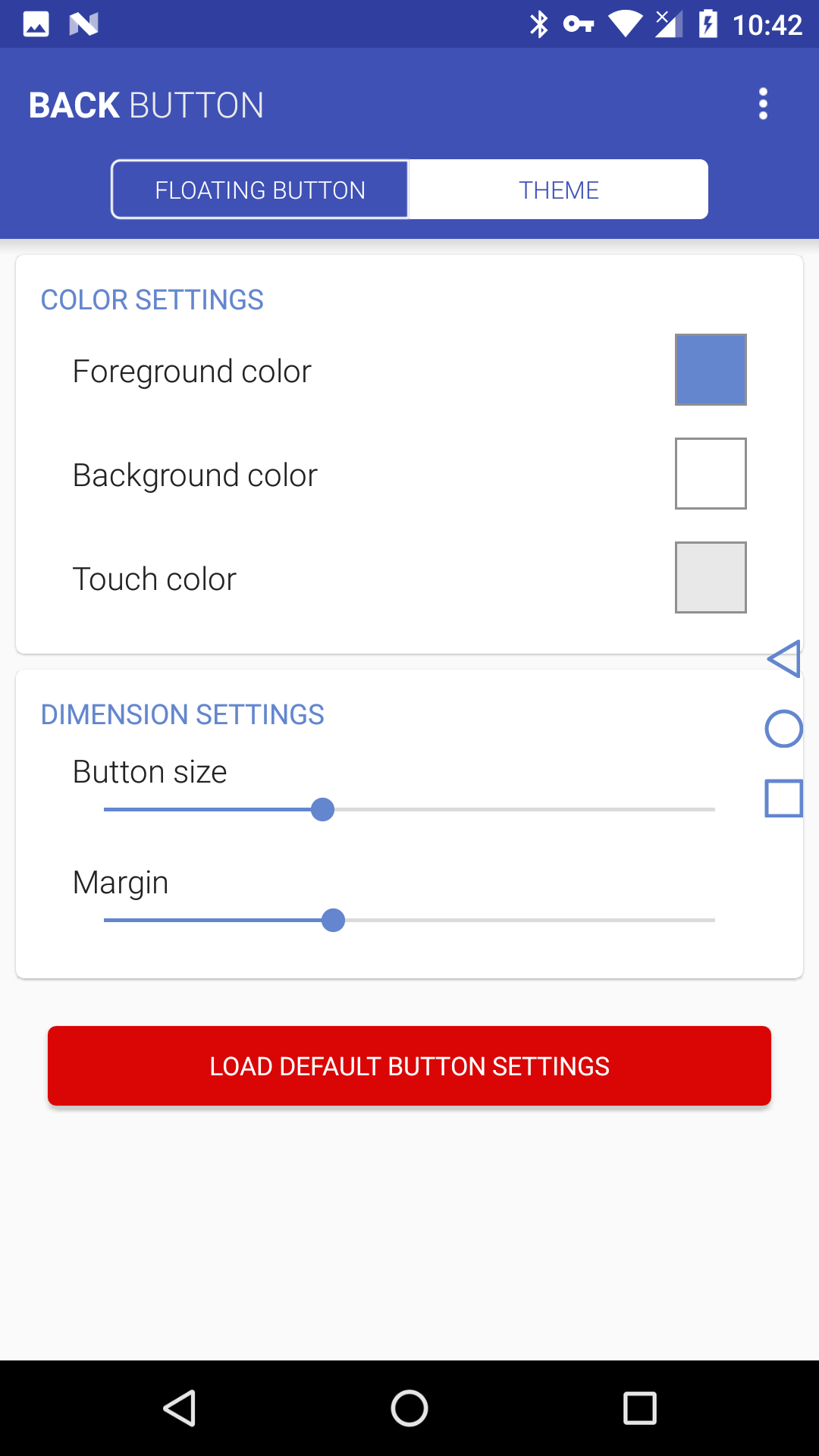Load default button settings
This screenshot has height=1456, width=819.
coord(409,1065)
